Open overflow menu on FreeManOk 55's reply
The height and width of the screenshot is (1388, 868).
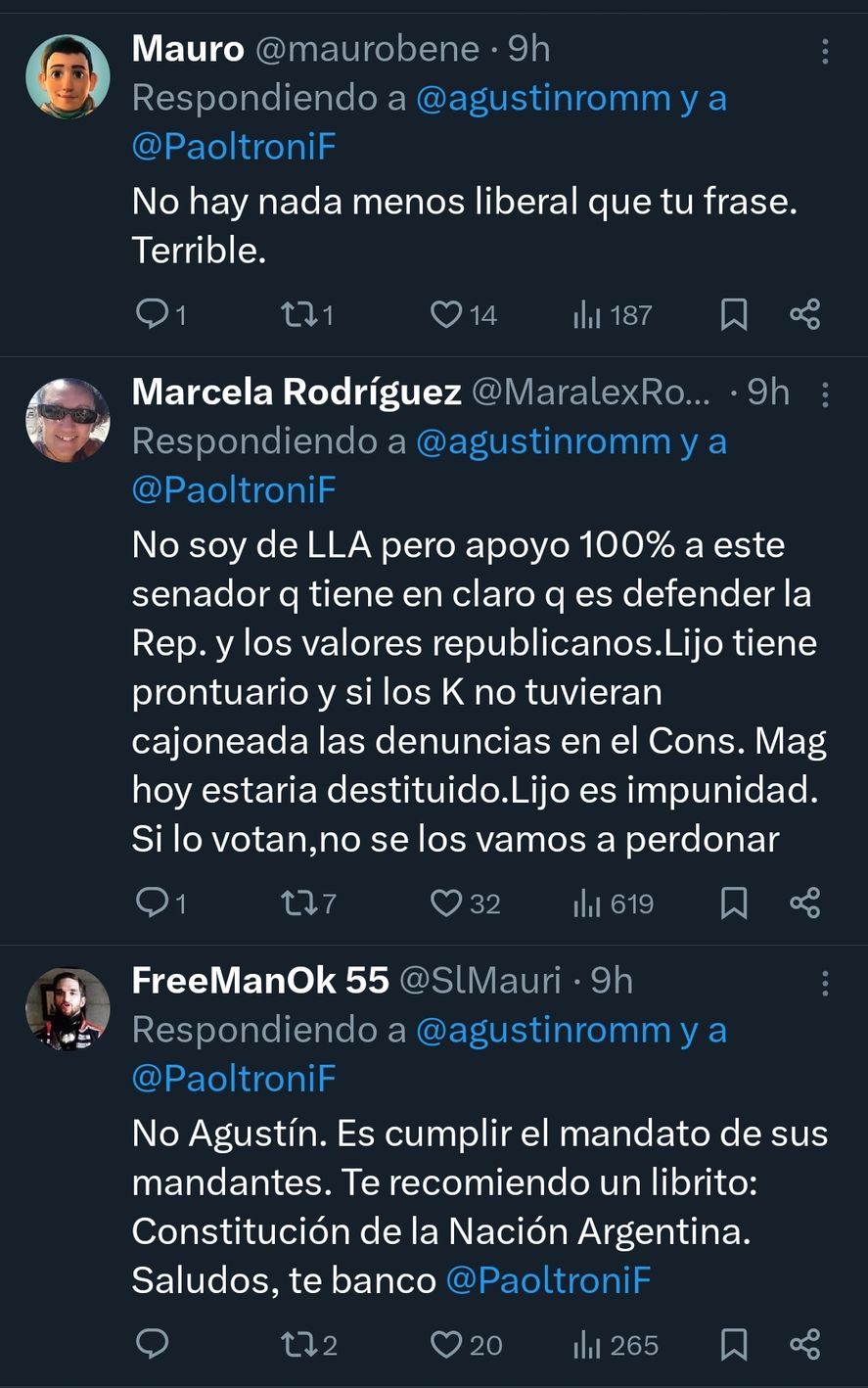(825, 983)
